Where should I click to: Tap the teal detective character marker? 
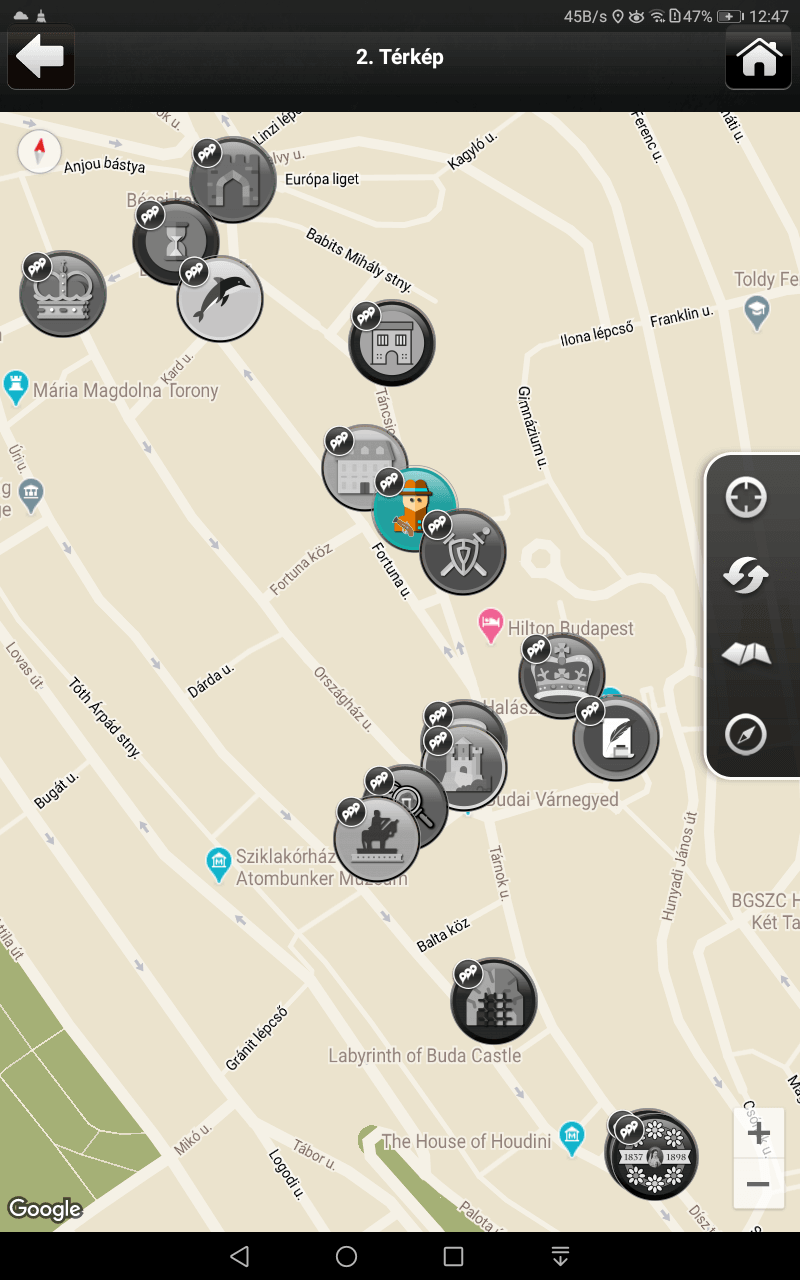412,506
